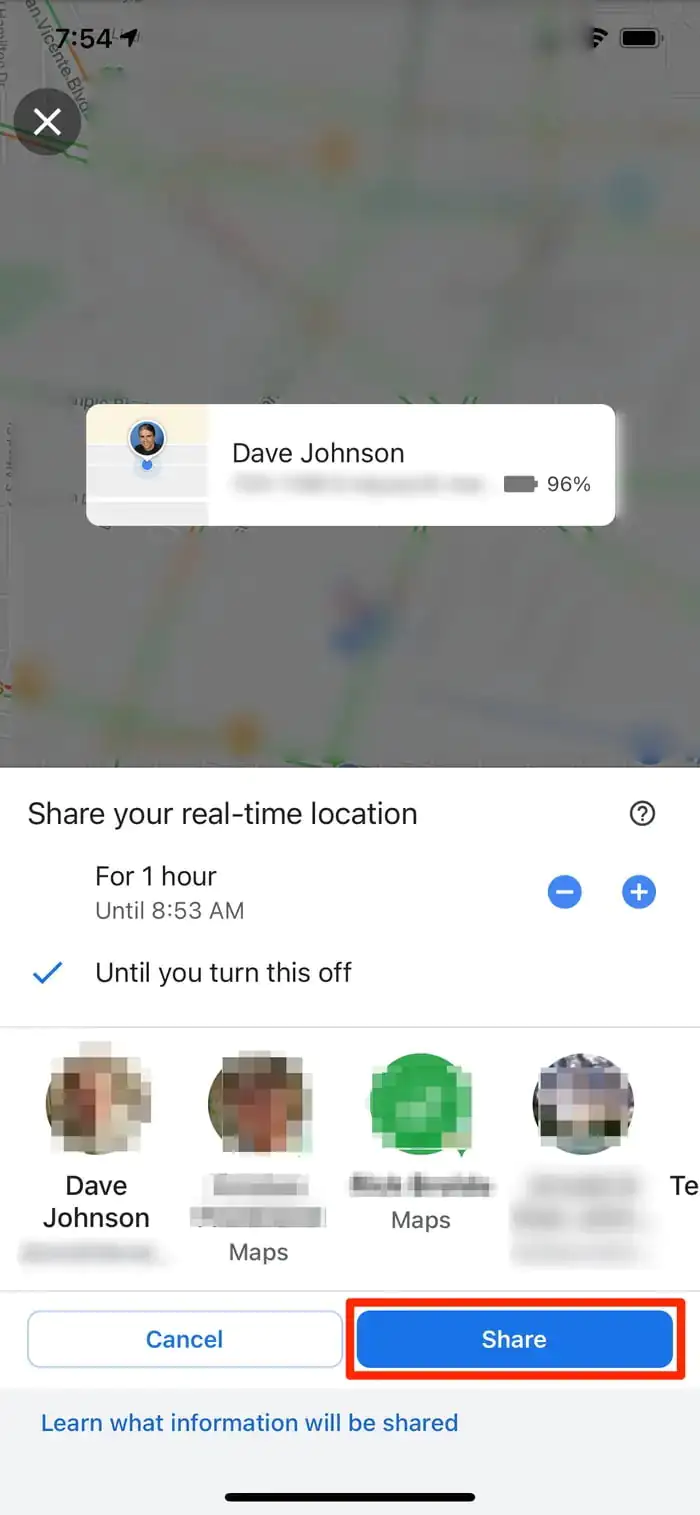This screenshot has width=700, height=1515.
Task: Select the green avatar Maps contact
Action: [x=420, y=1102]
